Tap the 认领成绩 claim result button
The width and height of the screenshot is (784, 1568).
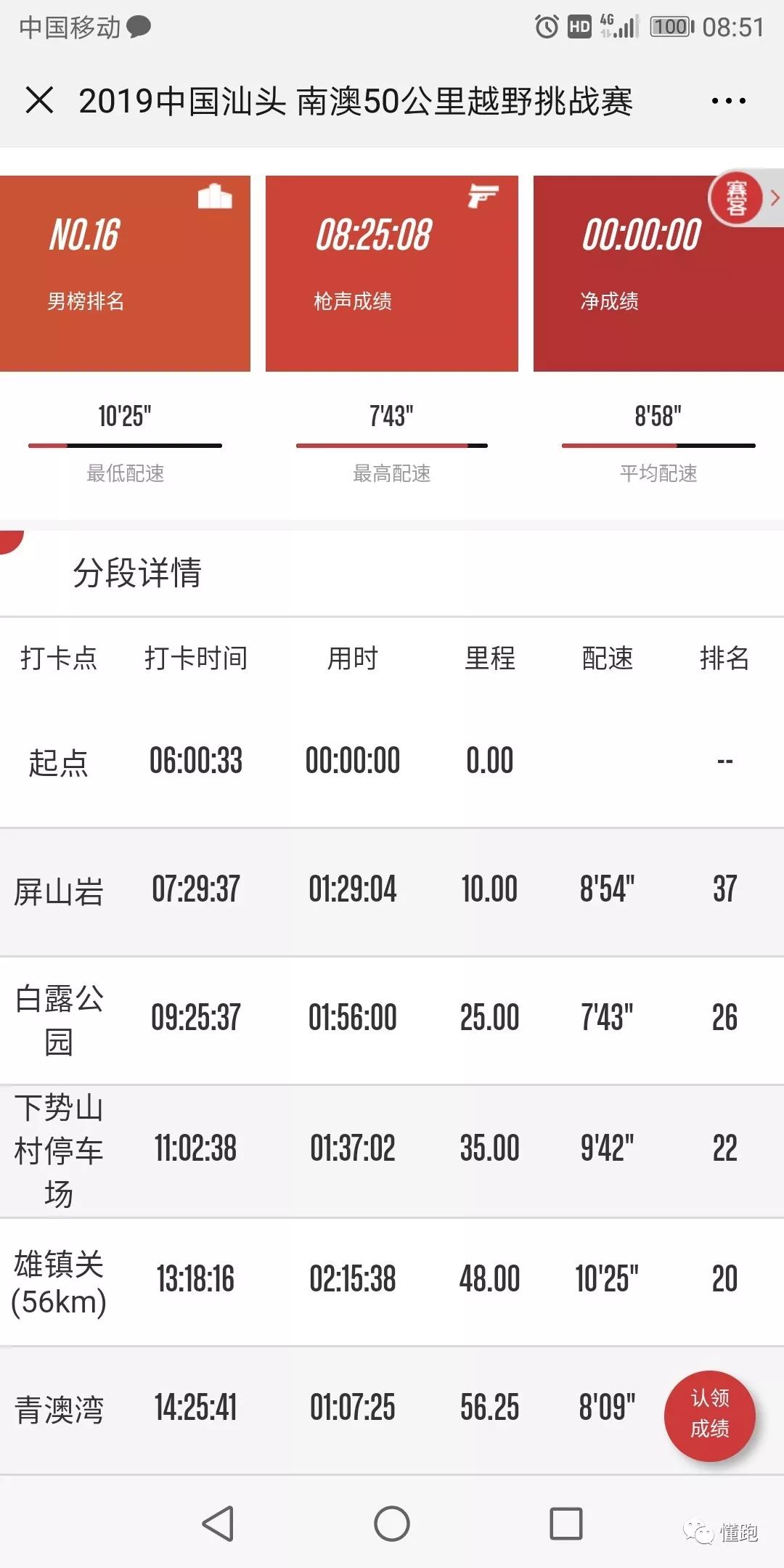tap(709, 1415)
